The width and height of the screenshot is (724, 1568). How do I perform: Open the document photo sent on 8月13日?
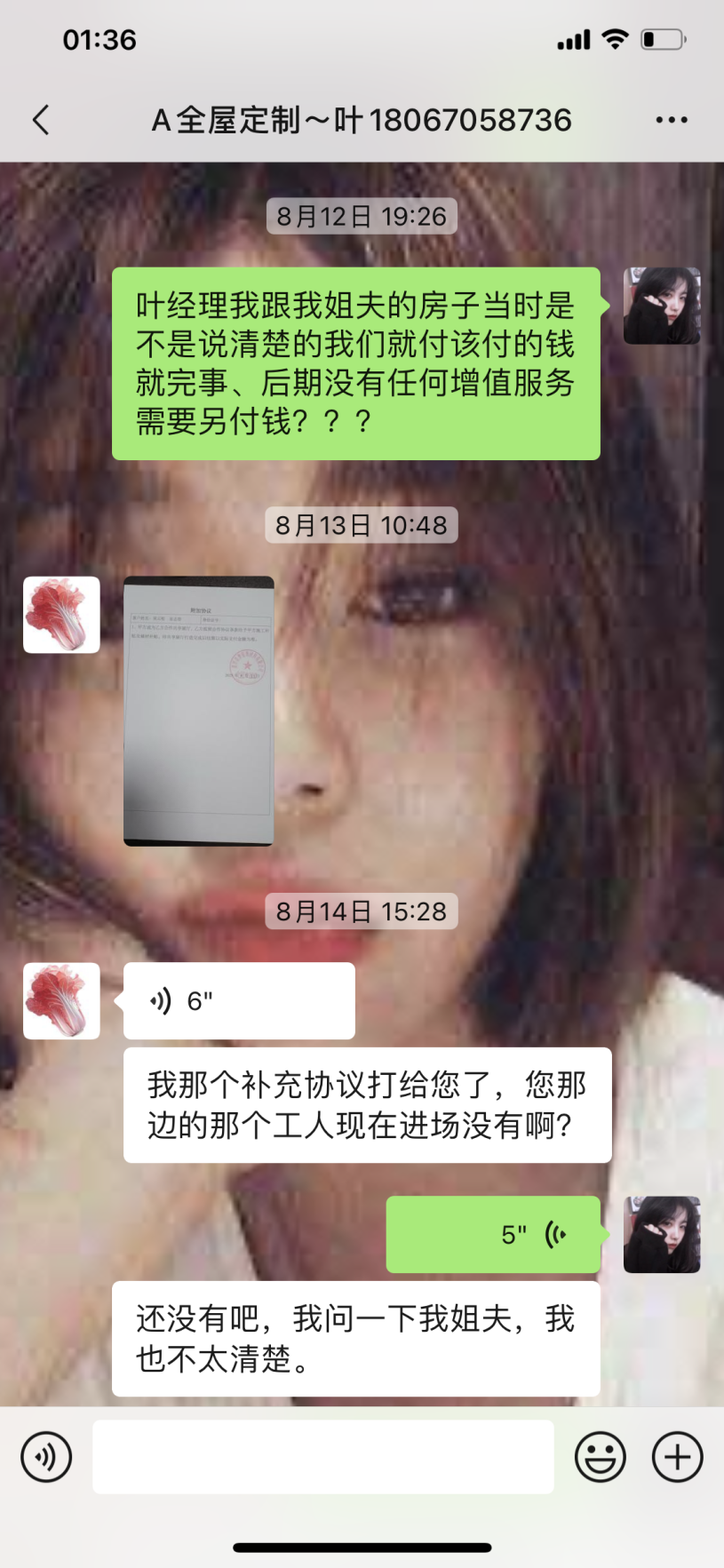point(198,711)
